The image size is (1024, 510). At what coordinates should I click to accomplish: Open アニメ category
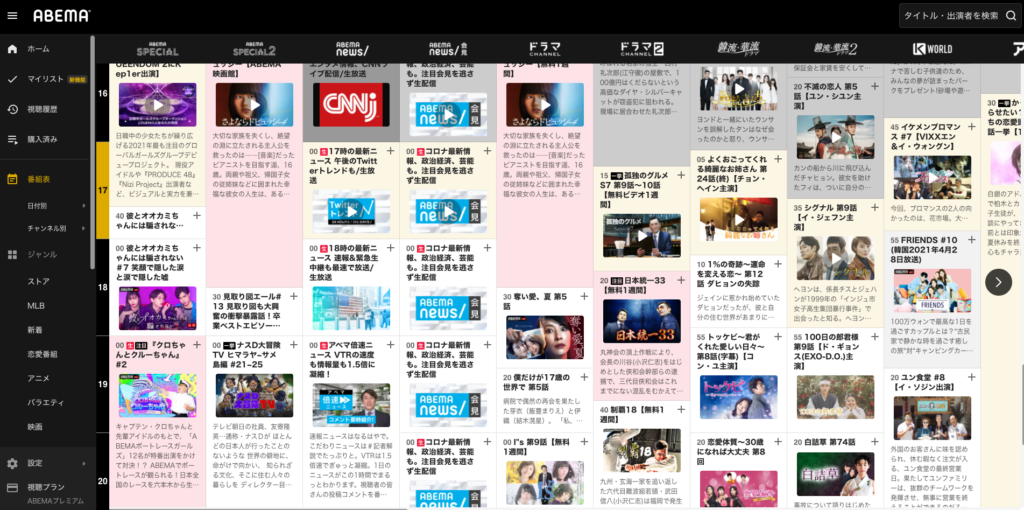(38, 377)
